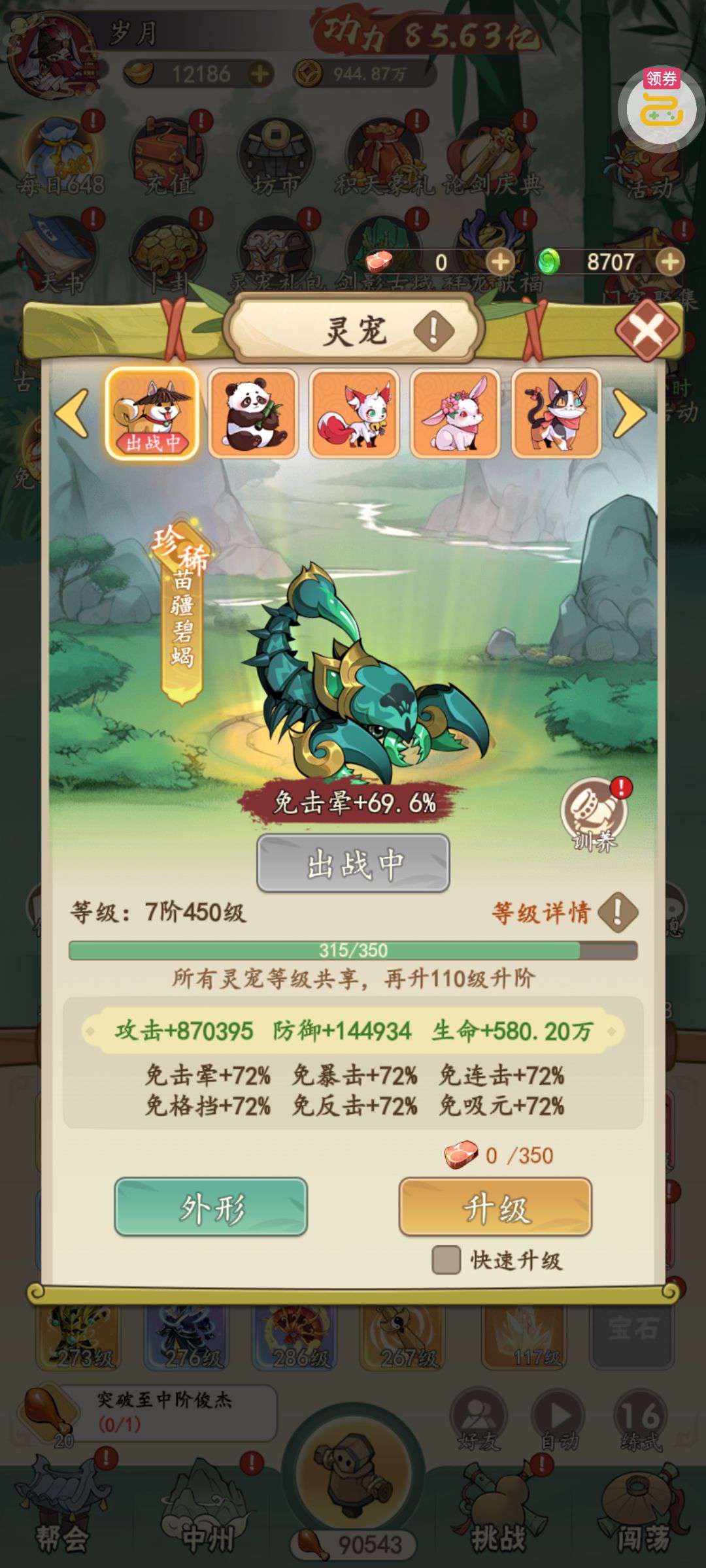Add green jade currency with plus button
The width and height of the screenshot is (706, 1568).
(x=670, y=262)
